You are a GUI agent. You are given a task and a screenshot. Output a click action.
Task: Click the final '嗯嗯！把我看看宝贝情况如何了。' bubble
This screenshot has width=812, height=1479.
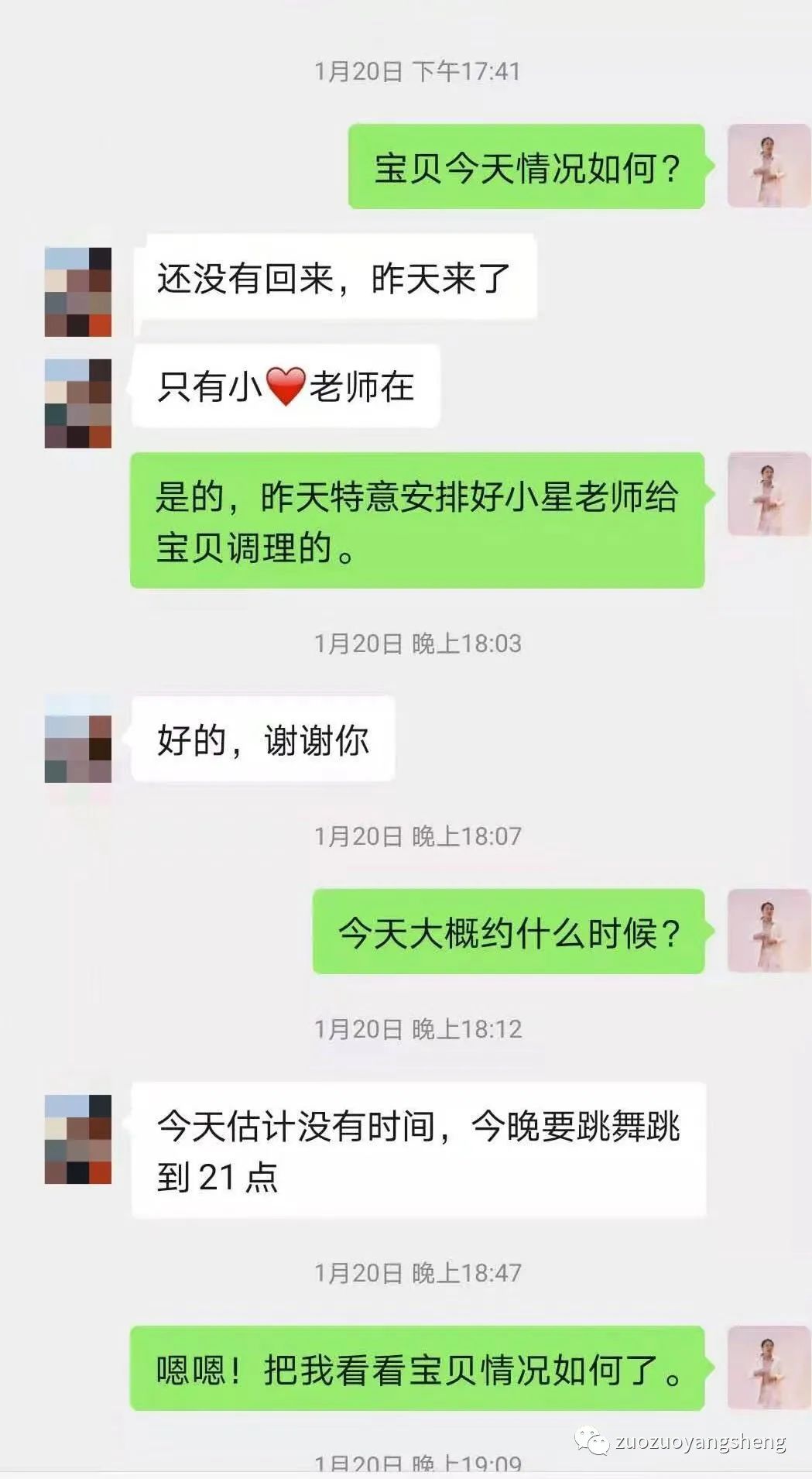click(x=418, y=1365)
